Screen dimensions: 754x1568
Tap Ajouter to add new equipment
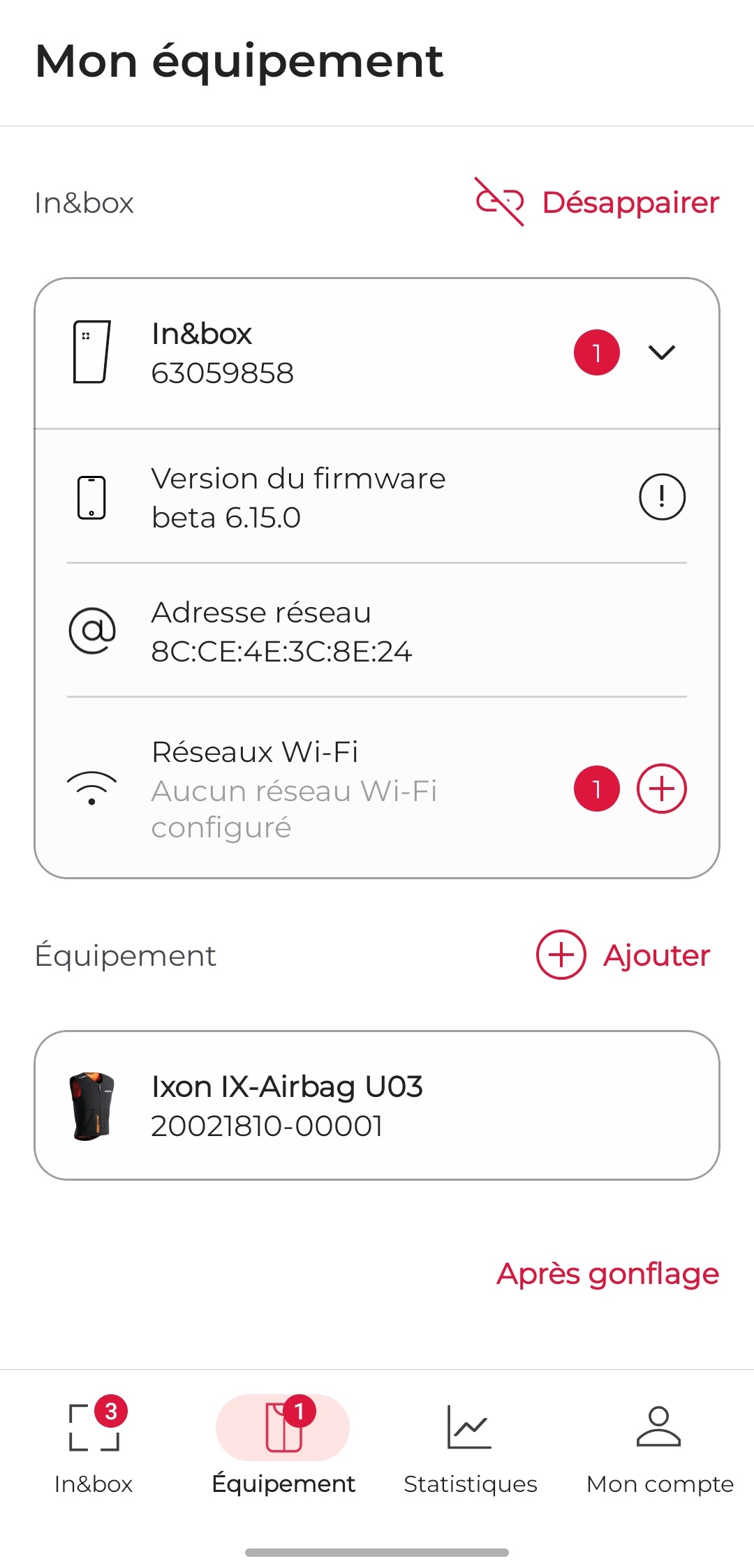tap(623, 955)
